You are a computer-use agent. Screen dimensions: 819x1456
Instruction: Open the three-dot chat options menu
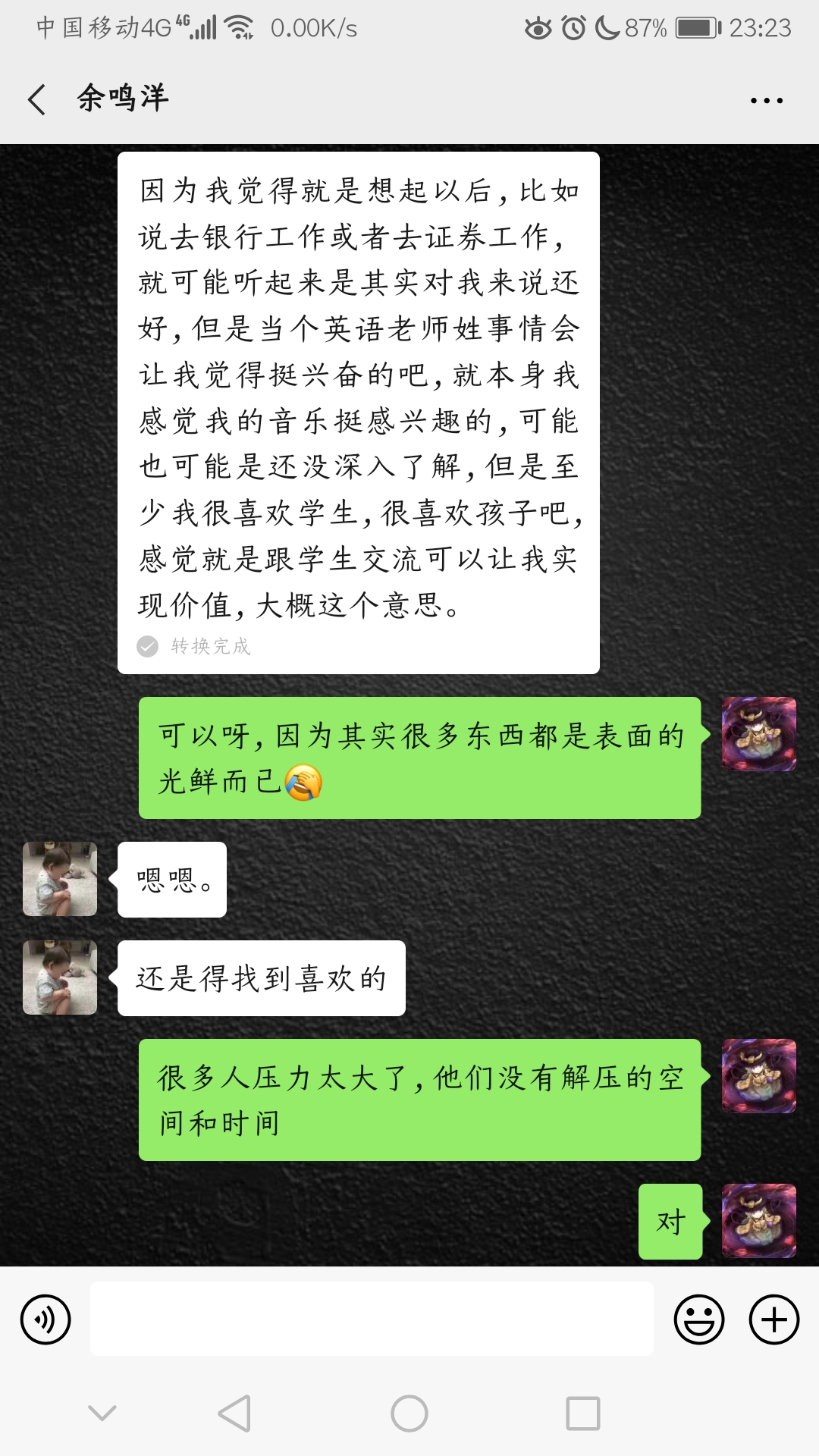click(766, 100)
